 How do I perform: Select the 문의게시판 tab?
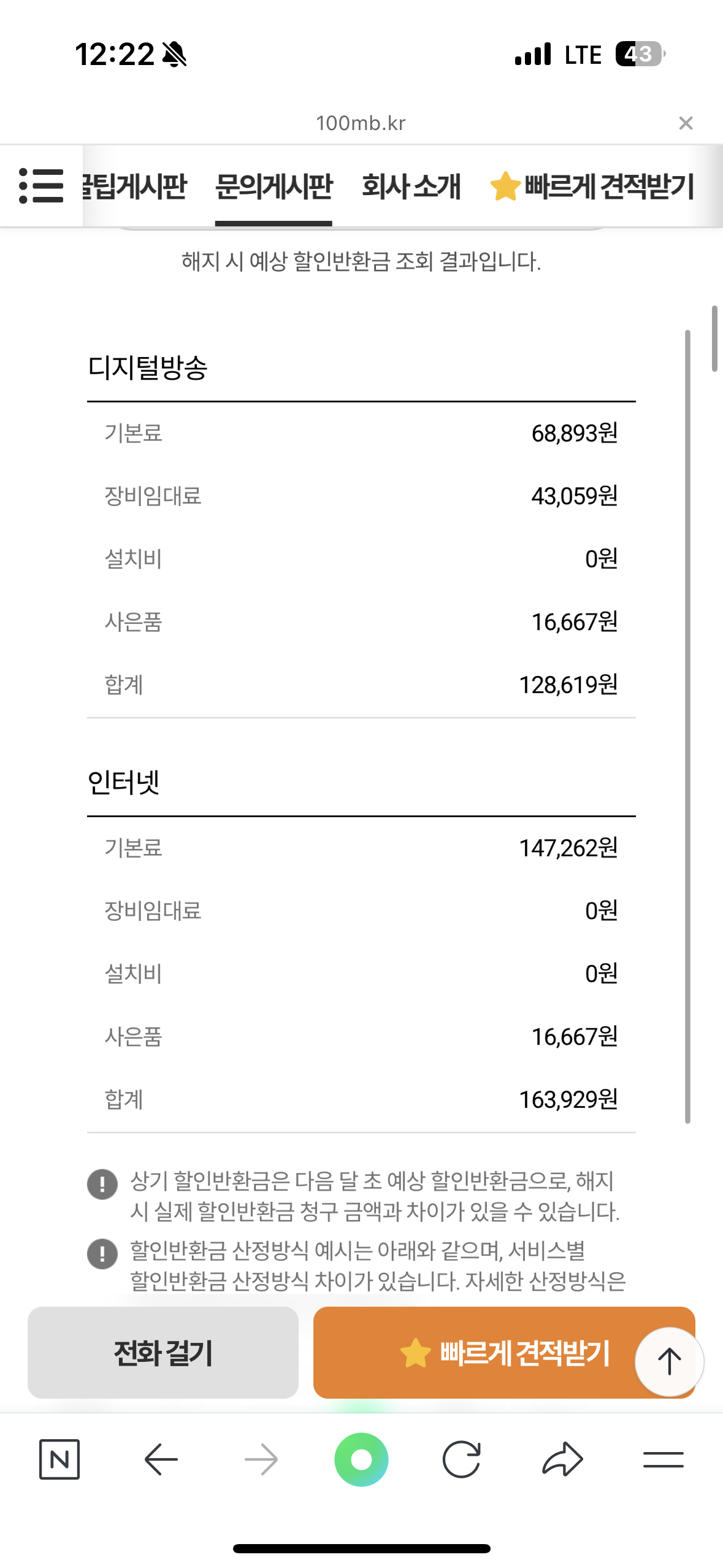click(274, 186)
